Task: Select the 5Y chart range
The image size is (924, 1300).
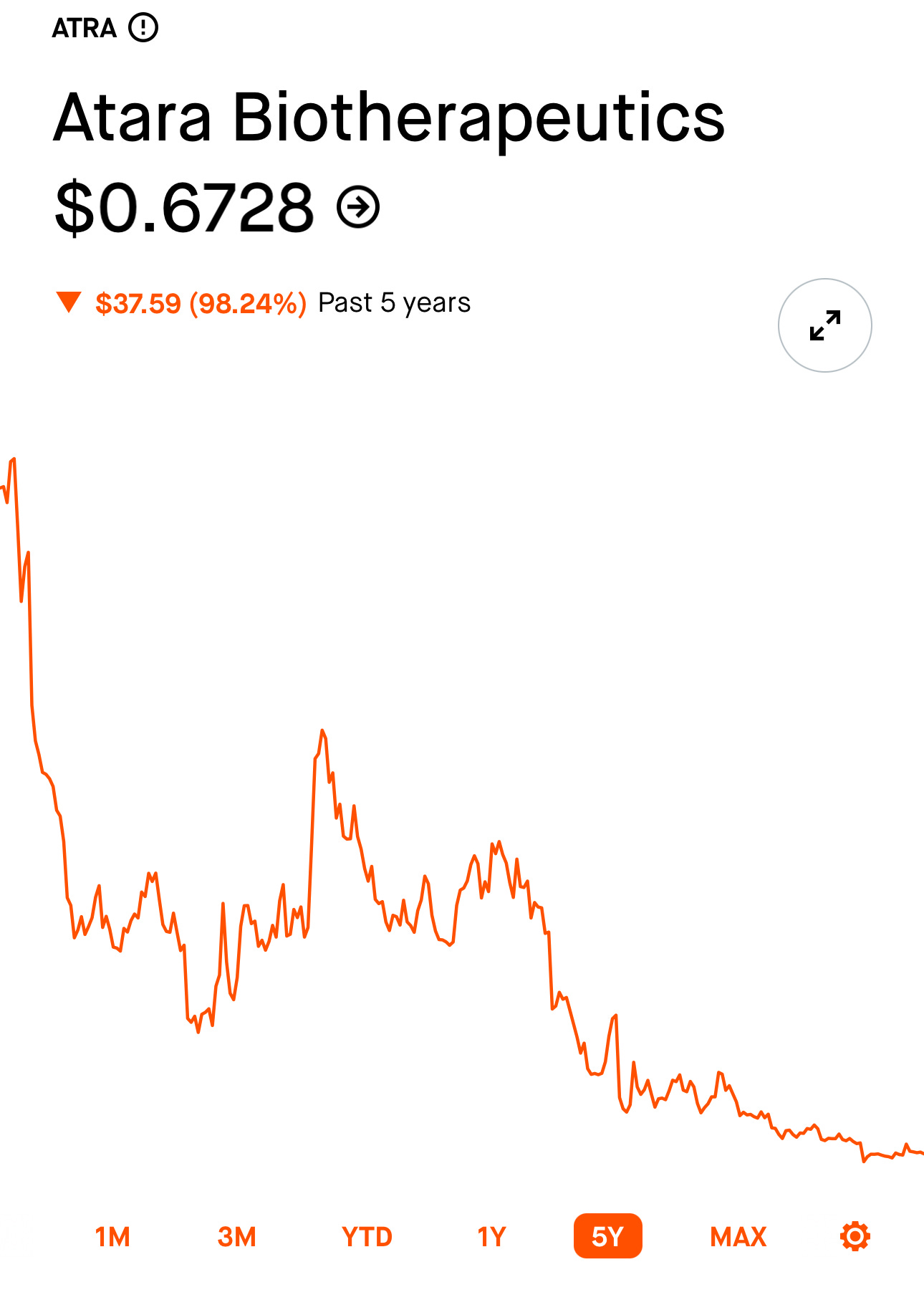Action: (607, 1236)
